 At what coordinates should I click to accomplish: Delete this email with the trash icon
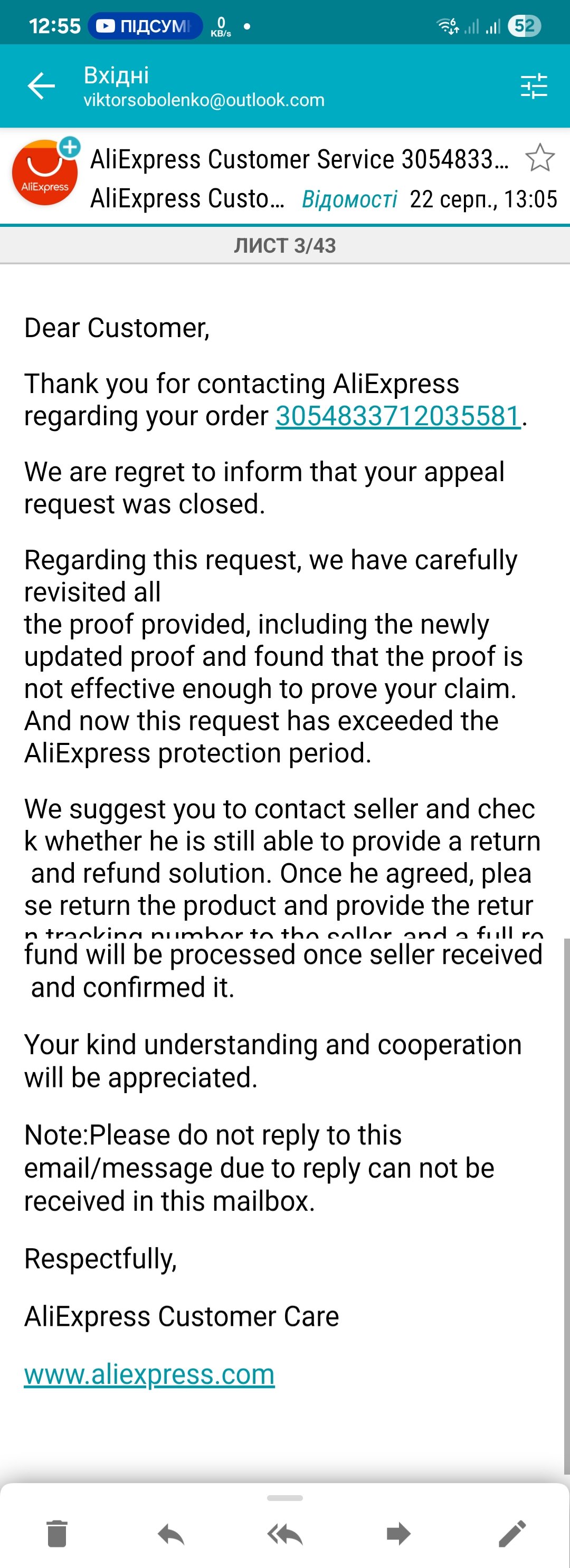pyautogui.click(x=56, y=1533)
